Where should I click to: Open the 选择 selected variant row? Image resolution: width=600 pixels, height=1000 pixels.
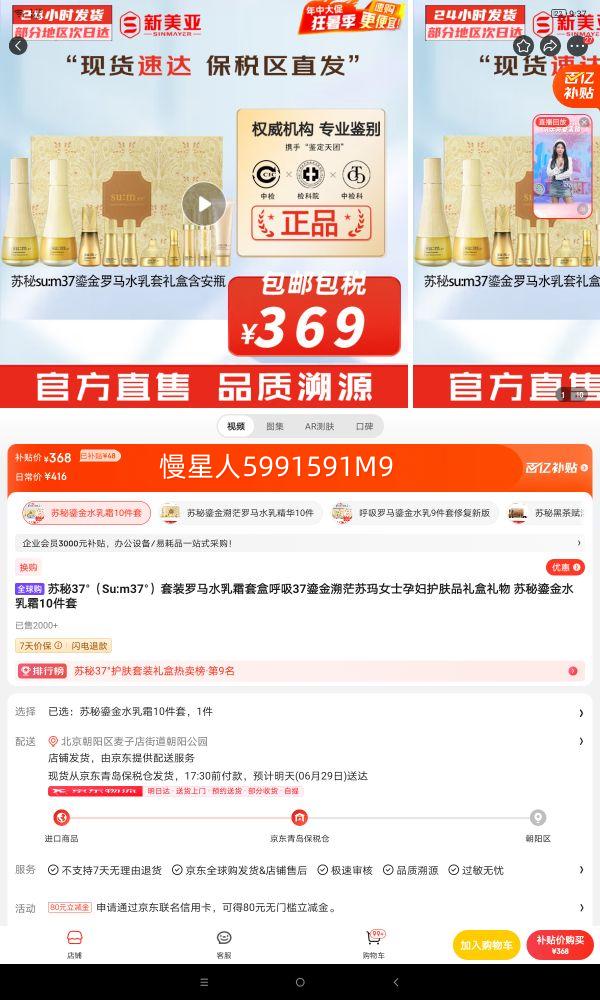tap(298, 712)
